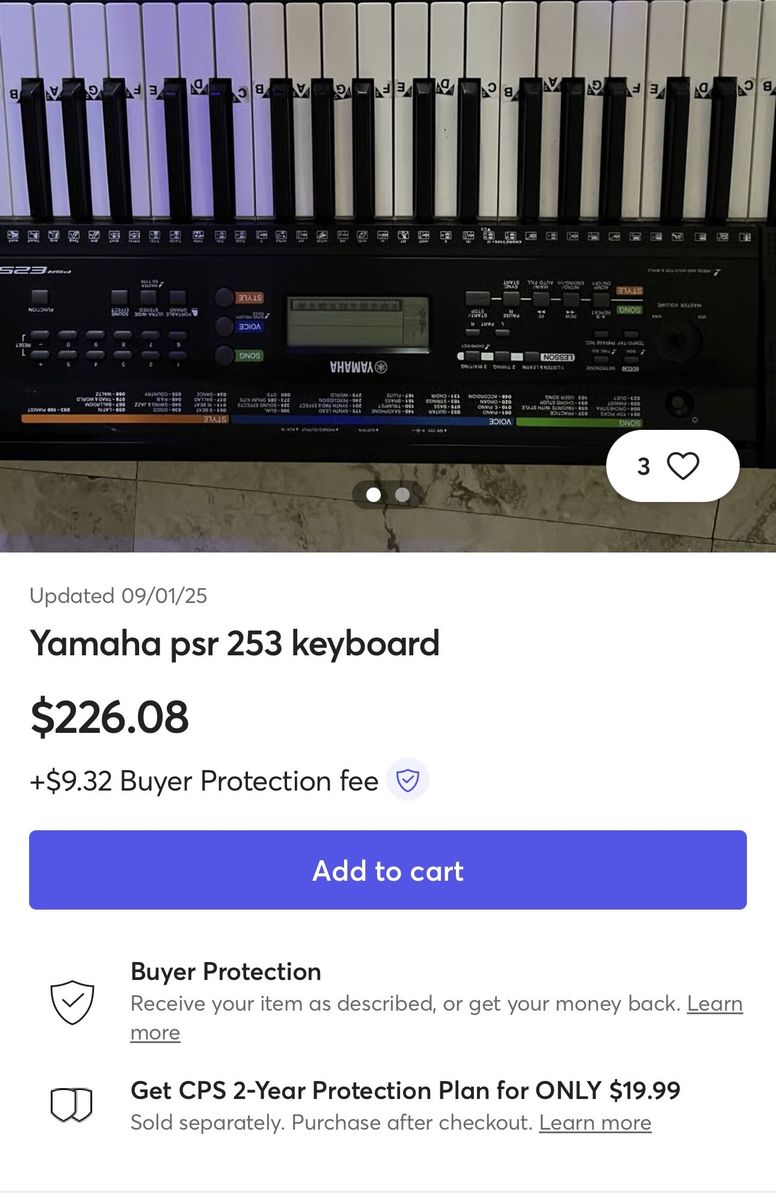Open the keyboard product photo

click(x=388, y=250)
